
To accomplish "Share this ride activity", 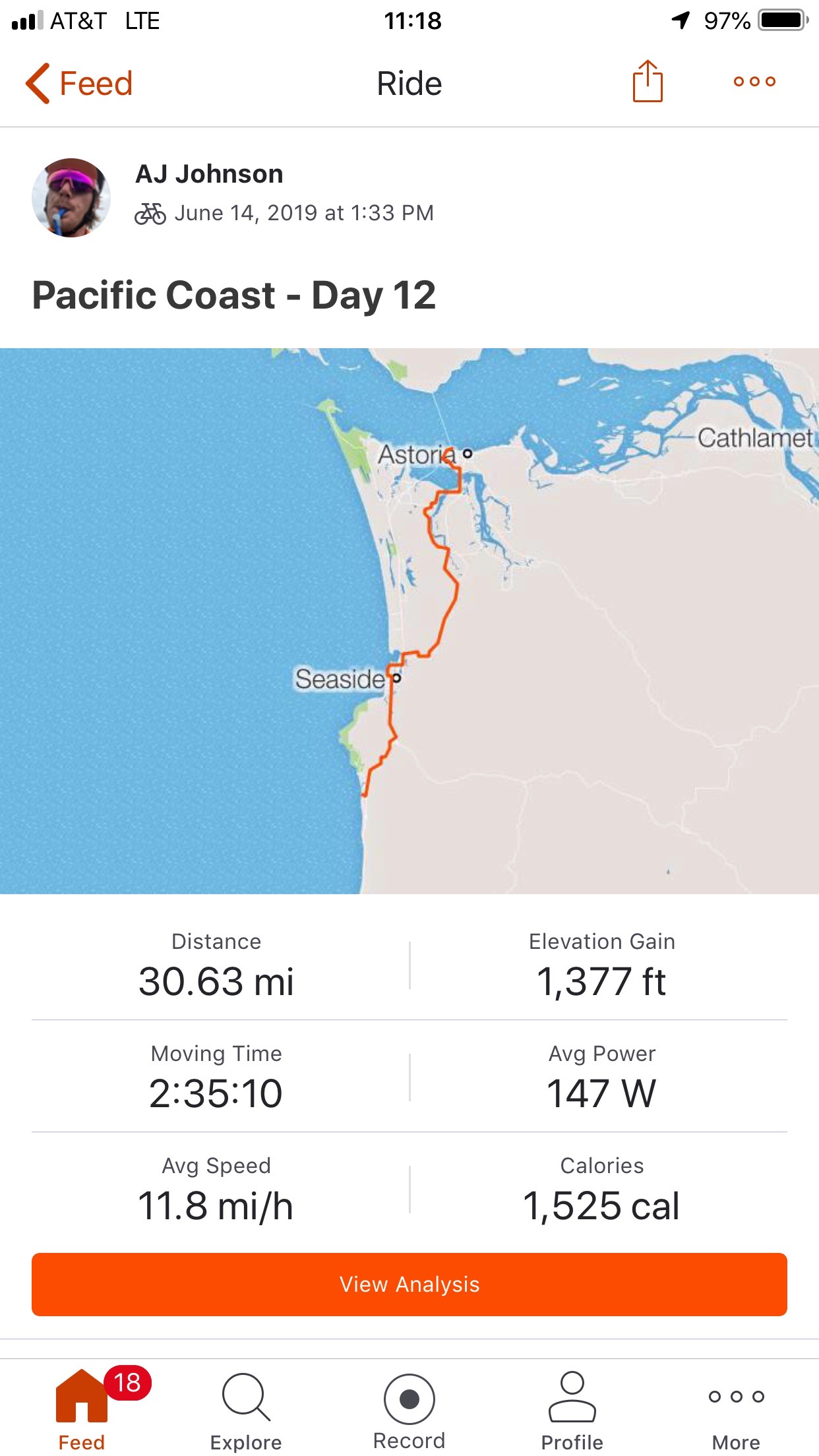I will pyautogui.click(x=647, y=82).
